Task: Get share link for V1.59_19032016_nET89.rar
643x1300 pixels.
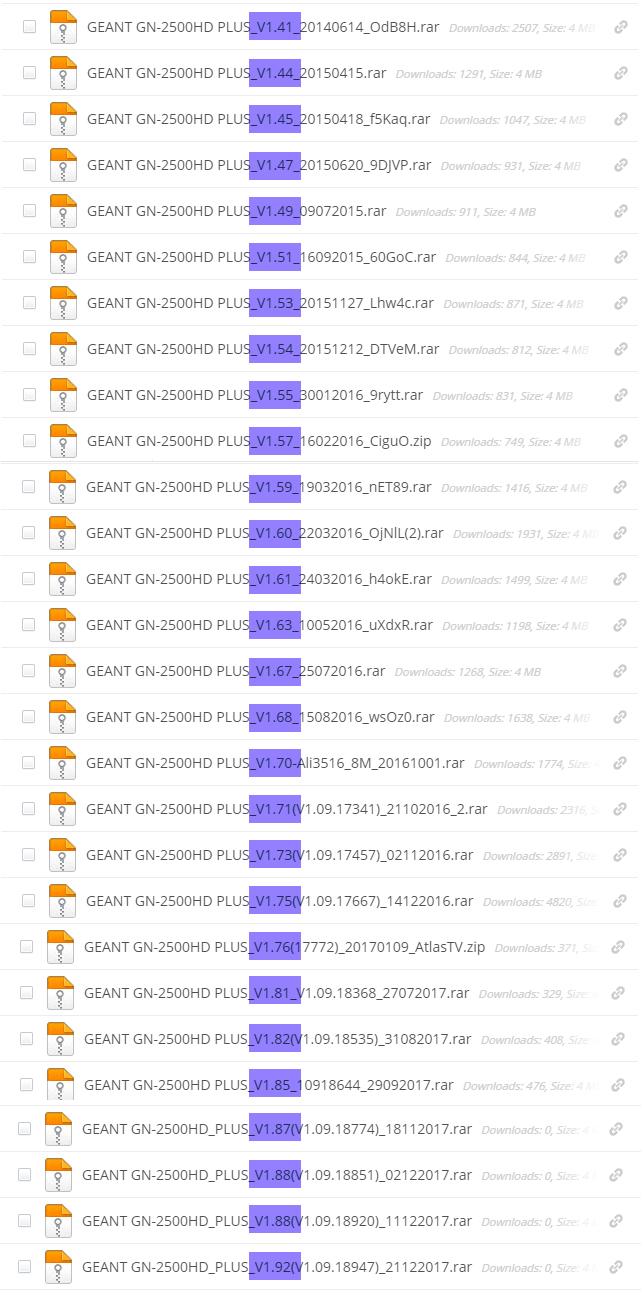Action: point(620,487)
